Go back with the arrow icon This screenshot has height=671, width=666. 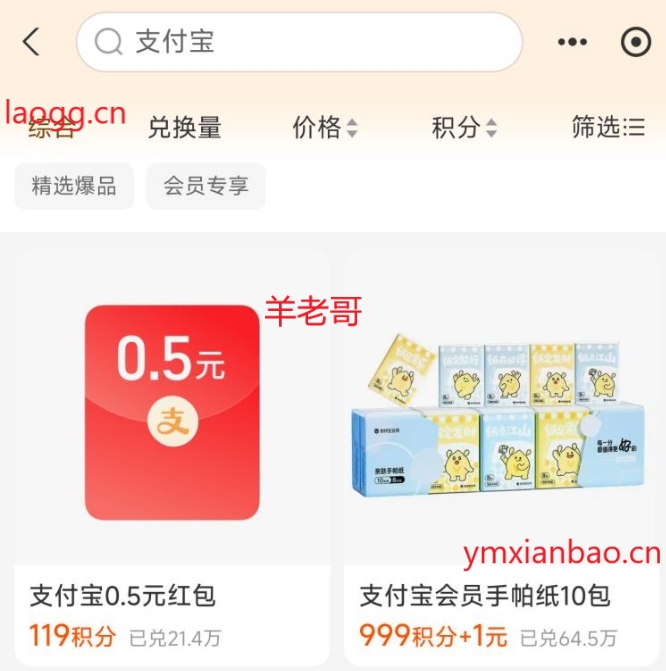coord(31,42)
